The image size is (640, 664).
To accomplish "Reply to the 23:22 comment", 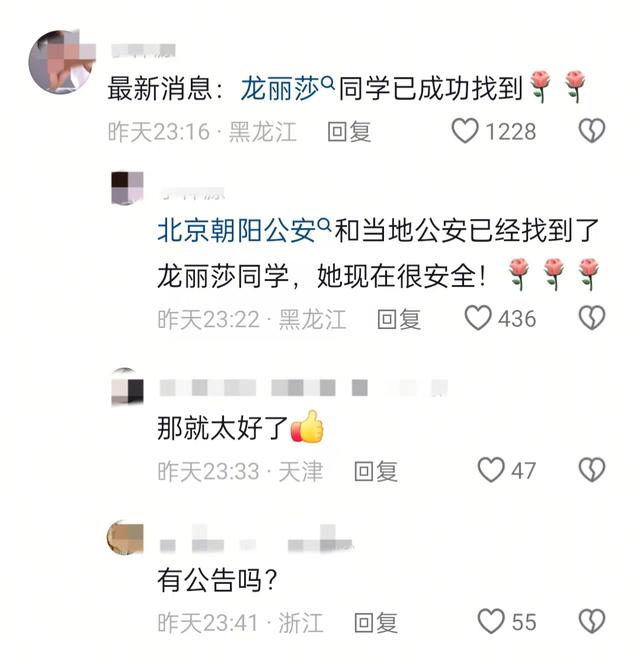I will 399,319.
